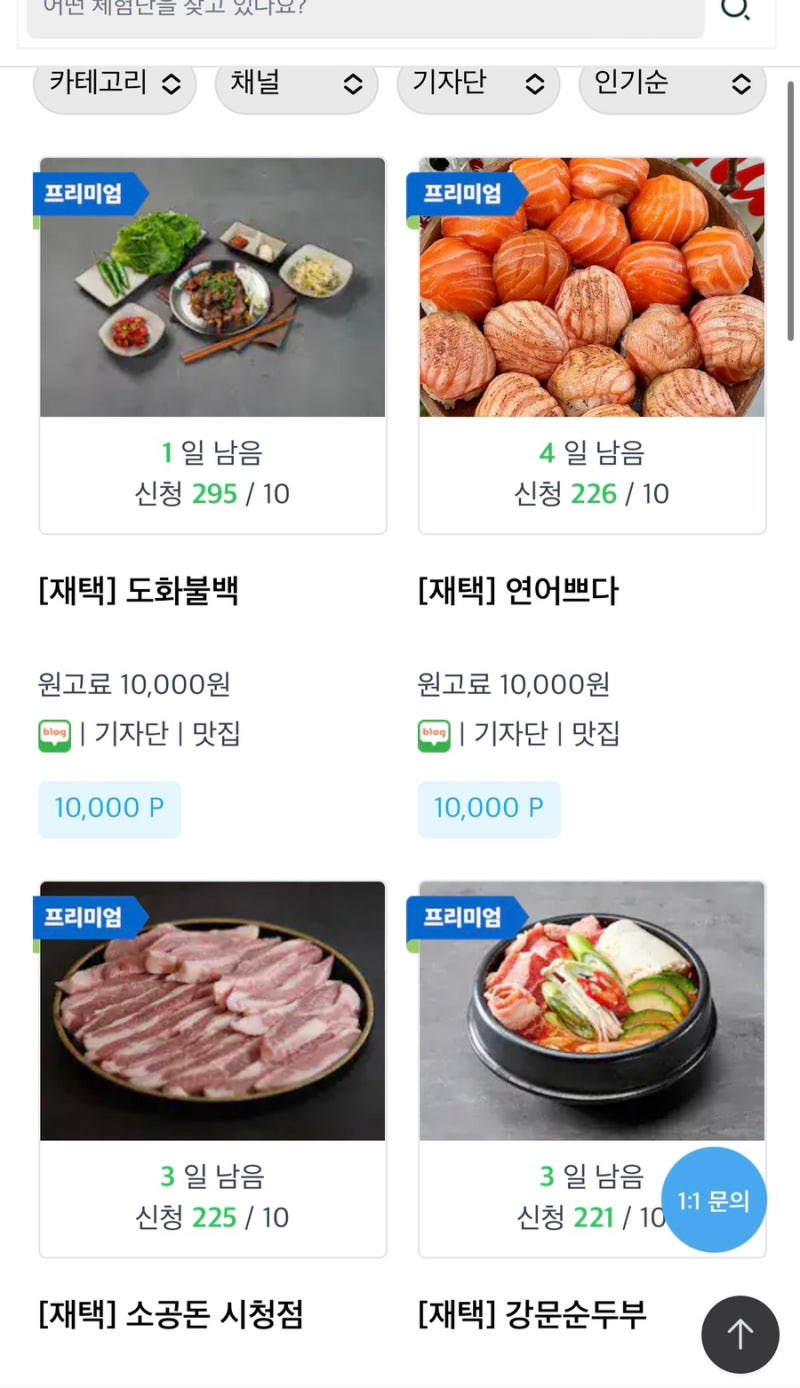Viewport: 800px width, 1388px height.
Task: Select the 프리미엄 badge on the salmon listing
Action: pos(460,195)
